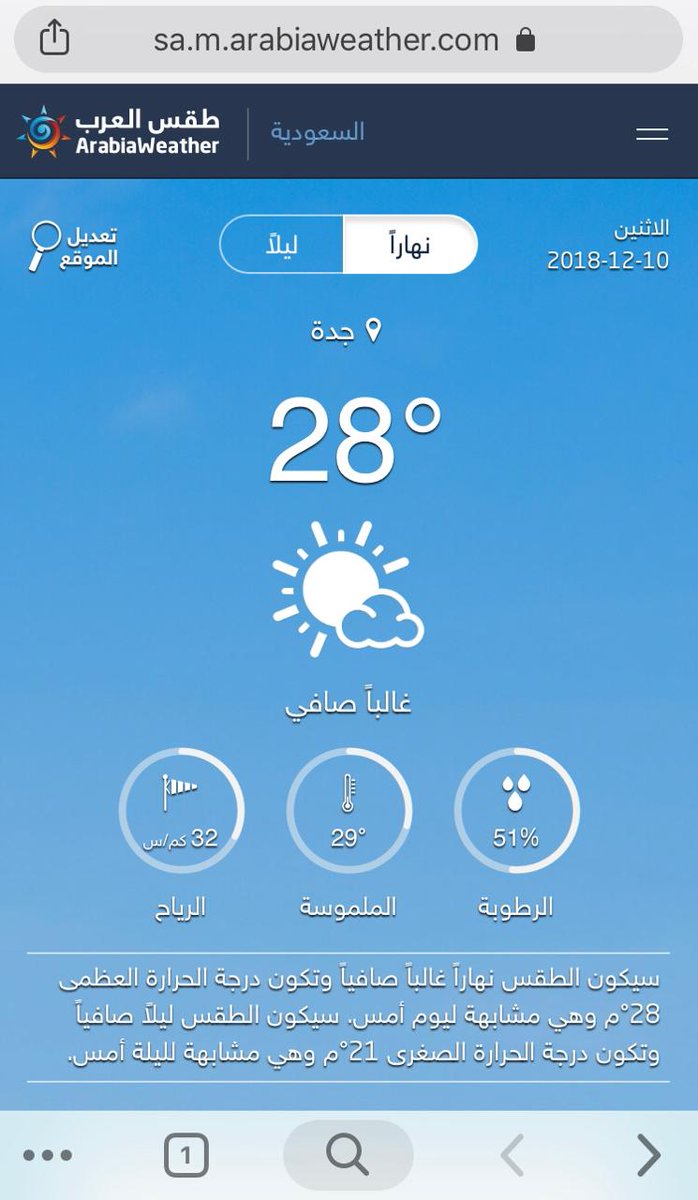Tap the browser search button
This screenshot has height=1200, width=698.
348,1155
